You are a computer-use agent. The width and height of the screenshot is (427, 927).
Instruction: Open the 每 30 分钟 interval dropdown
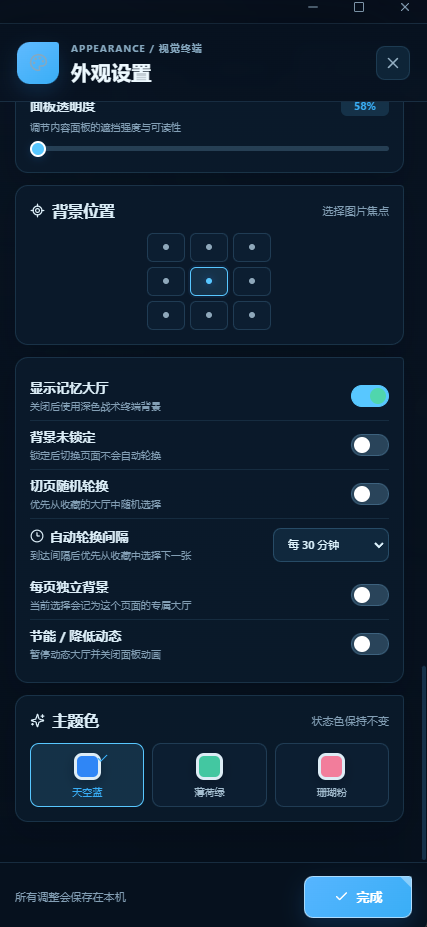click(331, 545)
